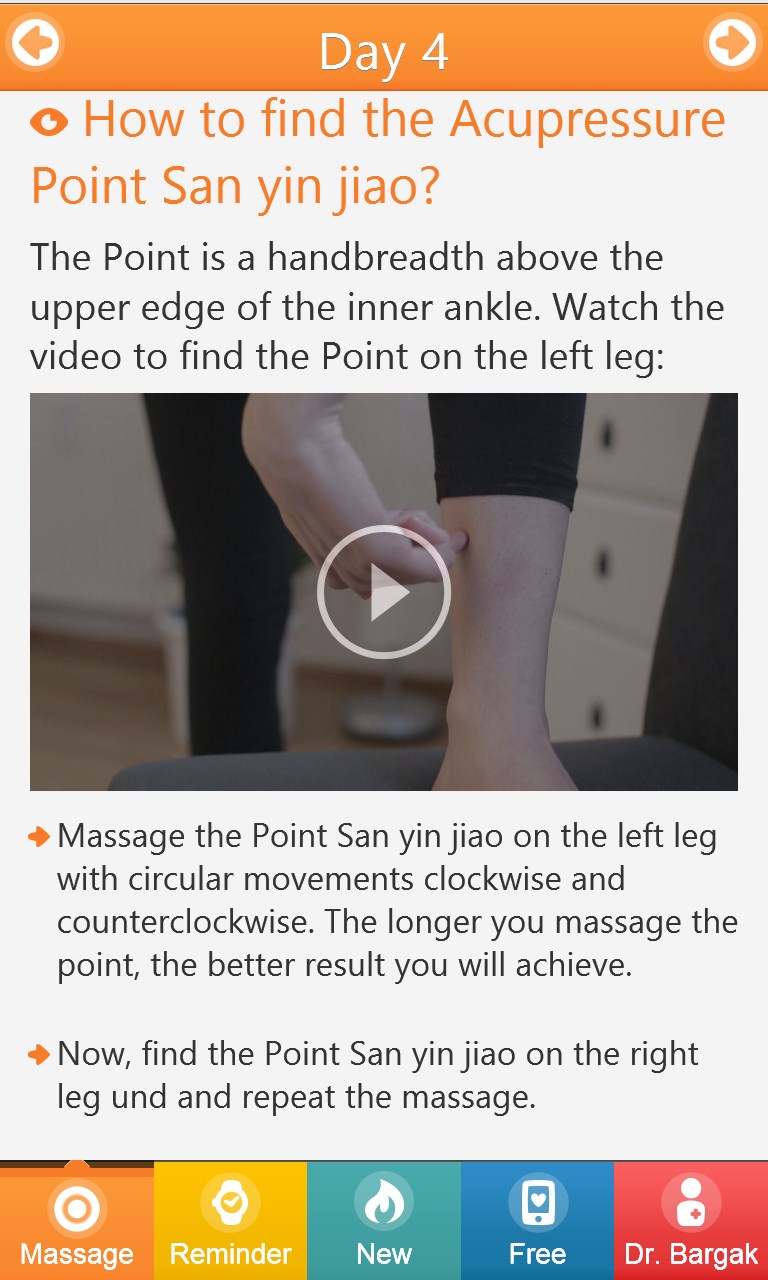Switch to the New tab

384,1221
